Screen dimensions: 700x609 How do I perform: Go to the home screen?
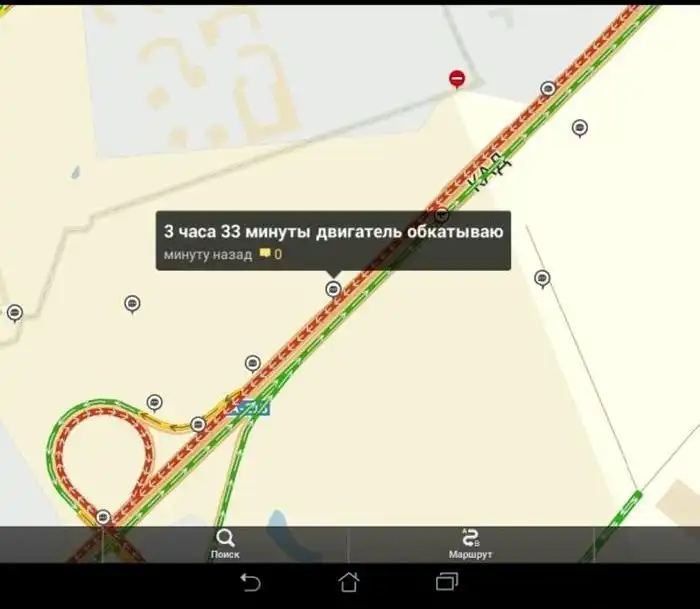point(348,582)
